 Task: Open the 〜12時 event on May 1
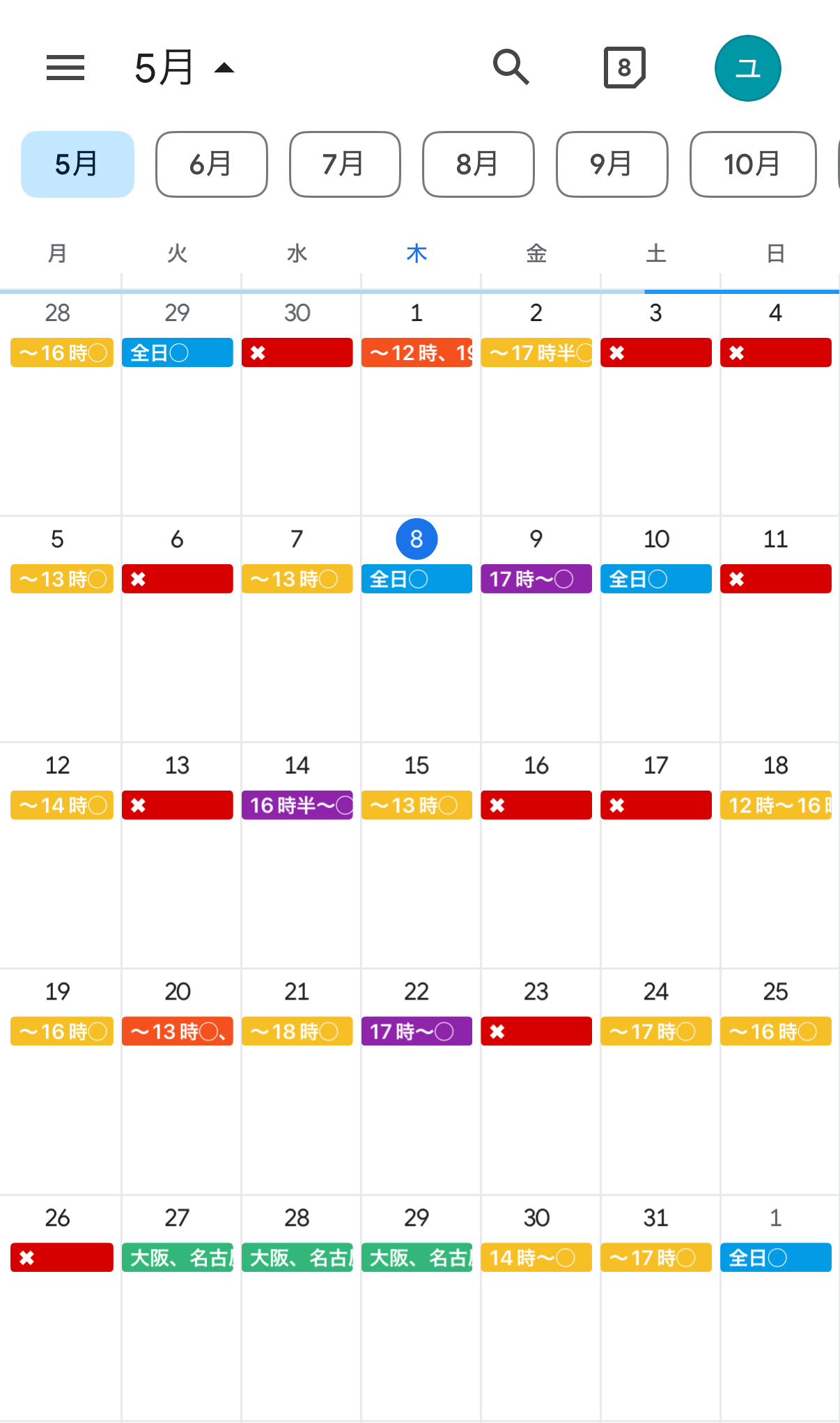(x=417, y=352)
